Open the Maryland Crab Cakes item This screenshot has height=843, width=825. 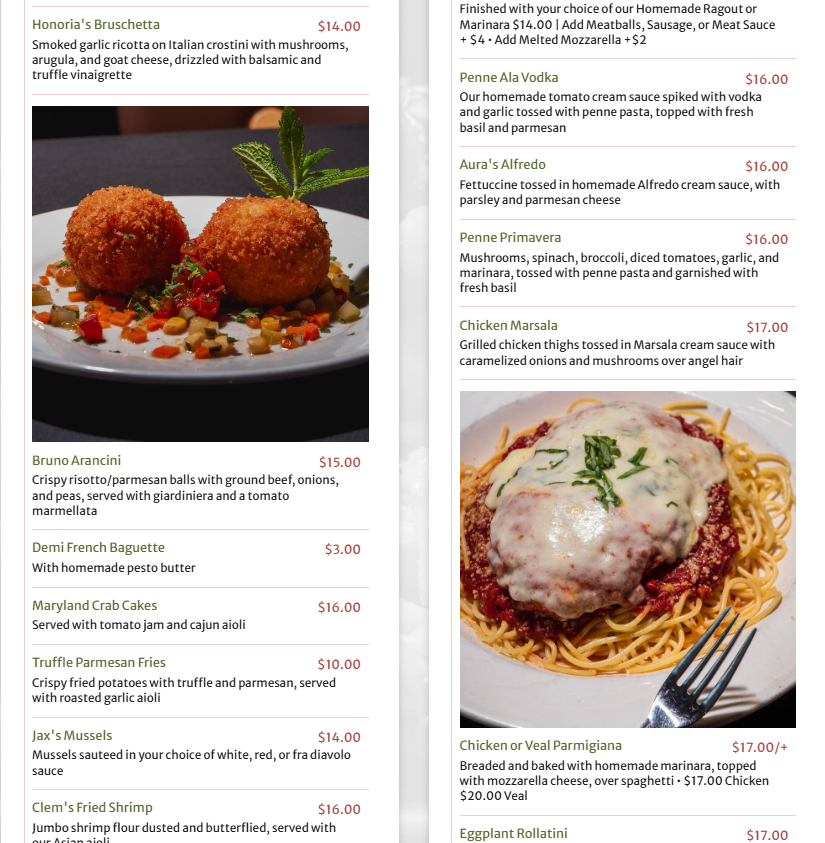pyautogui.click(x=95, y=606)
